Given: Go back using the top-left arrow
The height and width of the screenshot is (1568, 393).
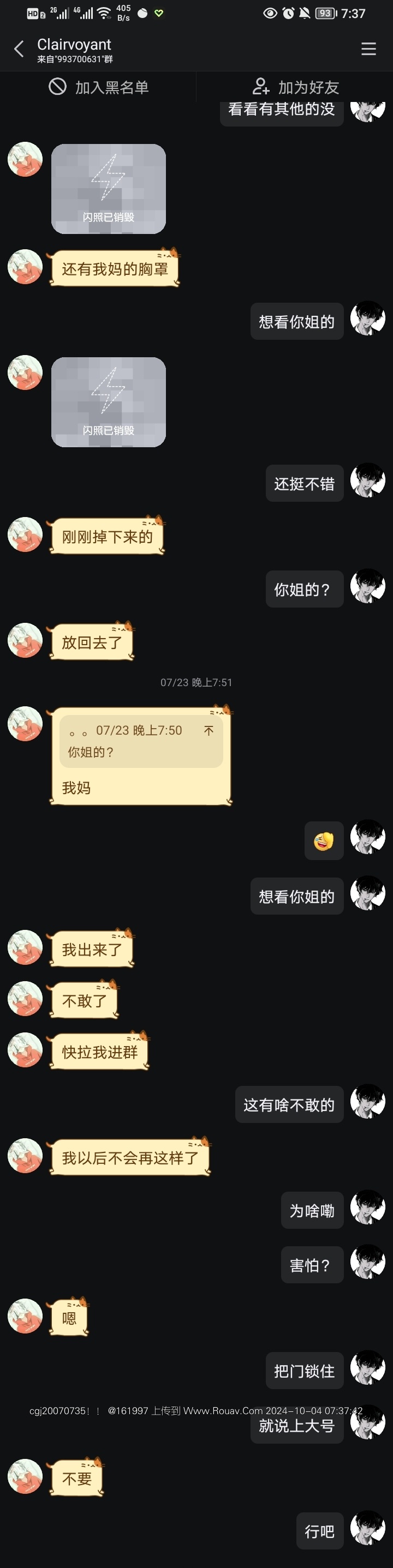Looking at the screenshot, I should tap(19, 49).
